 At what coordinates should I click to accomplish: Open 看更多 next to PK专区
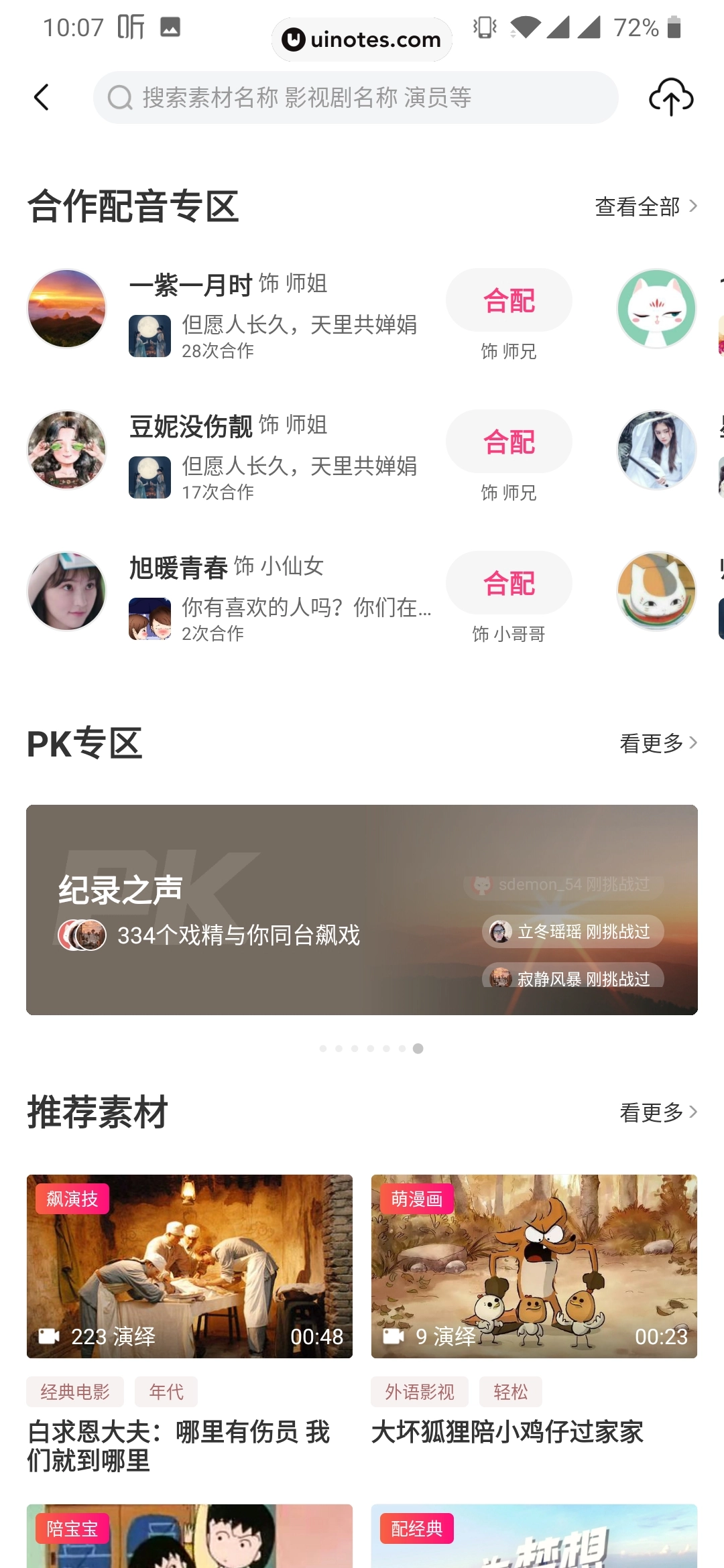tap(656, 742)
